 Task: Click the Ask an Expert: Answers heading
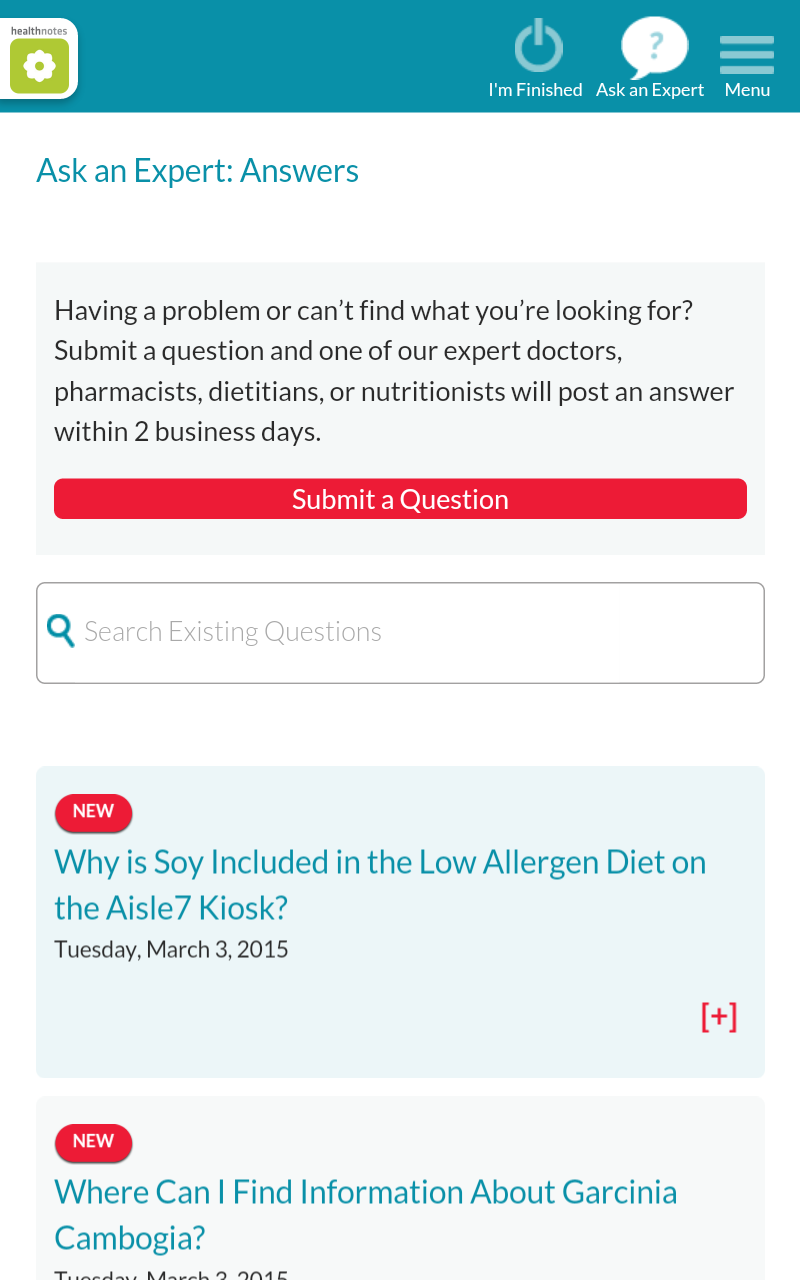[x=197, y=170]
